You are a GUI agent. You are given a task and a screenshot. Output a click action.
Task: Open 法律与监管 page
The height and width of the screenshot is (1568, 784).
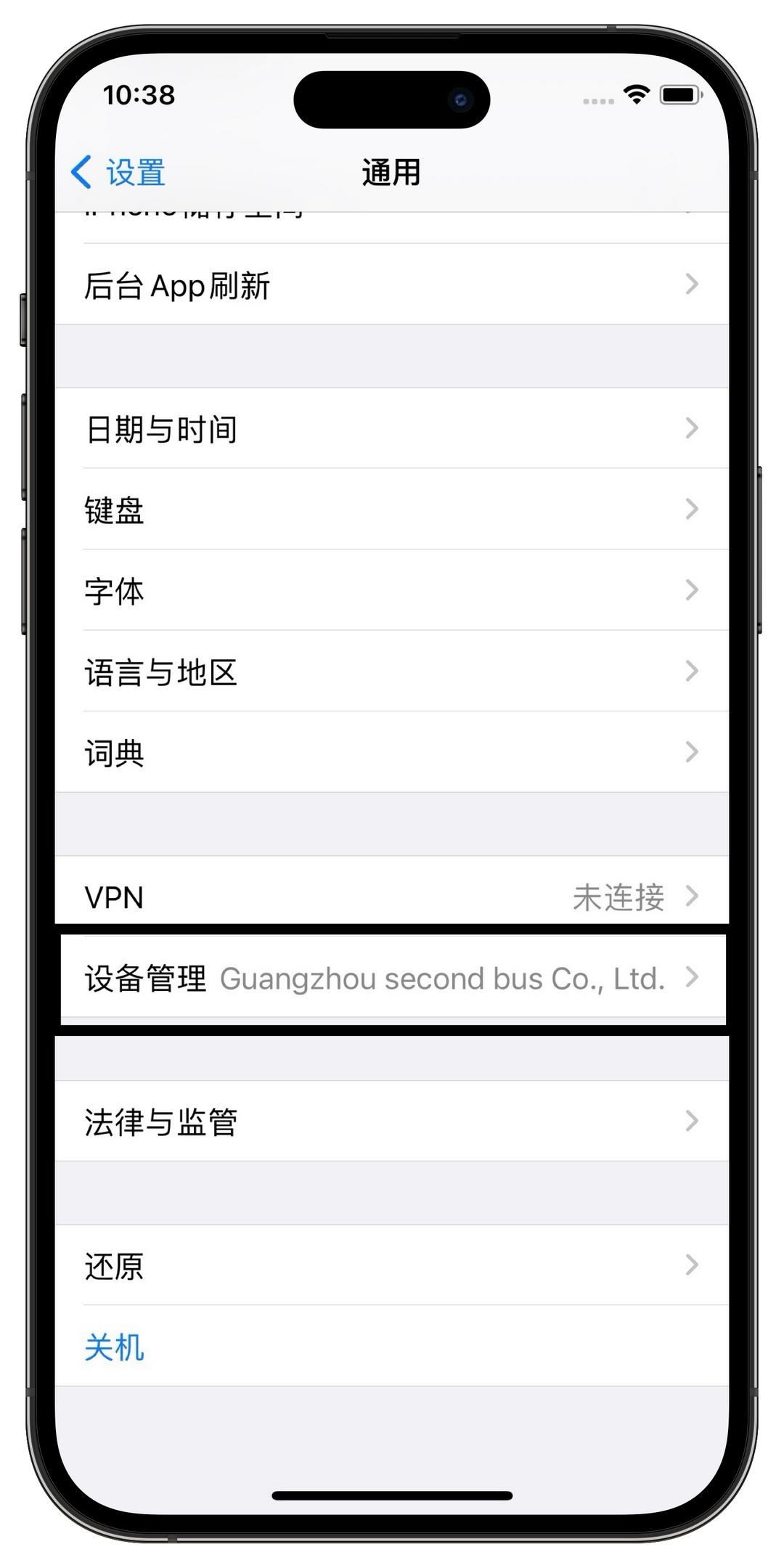(392, 1121)
